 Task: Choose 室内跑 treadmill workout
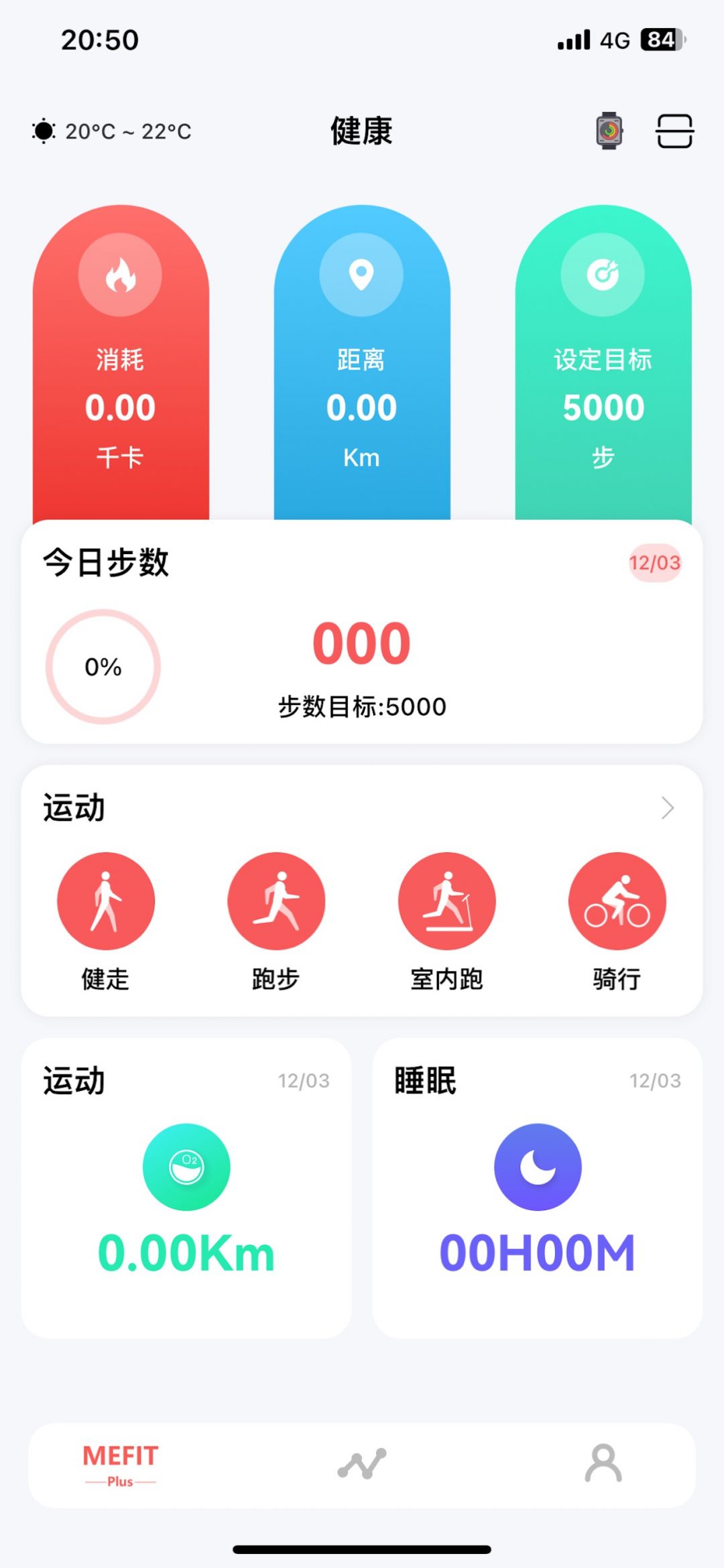(446, 901)
